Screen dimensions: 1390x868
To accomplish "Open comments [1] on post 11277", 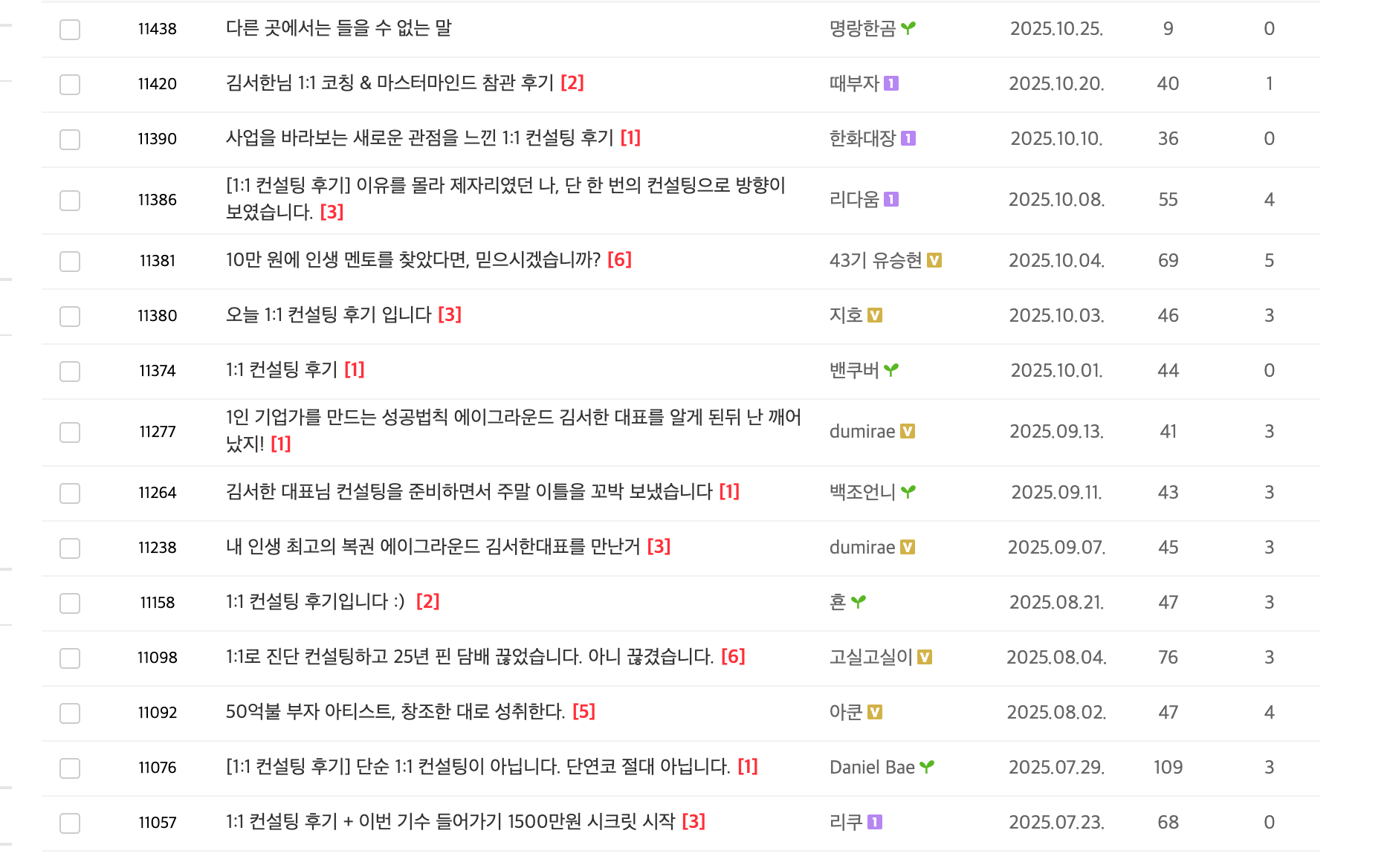I will point(280,444).
